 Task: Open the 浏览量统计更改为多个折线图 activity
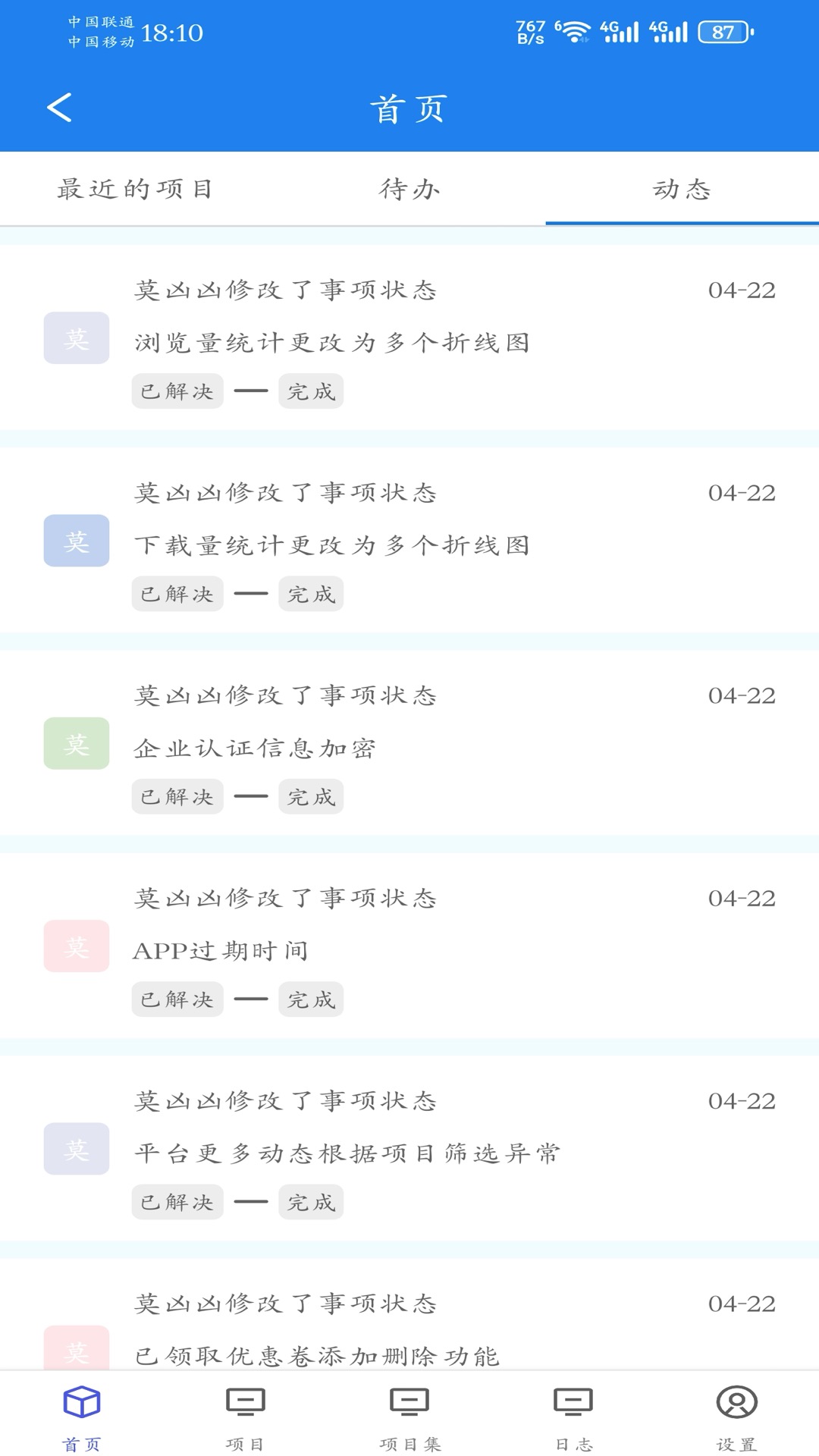click(409, 337)
